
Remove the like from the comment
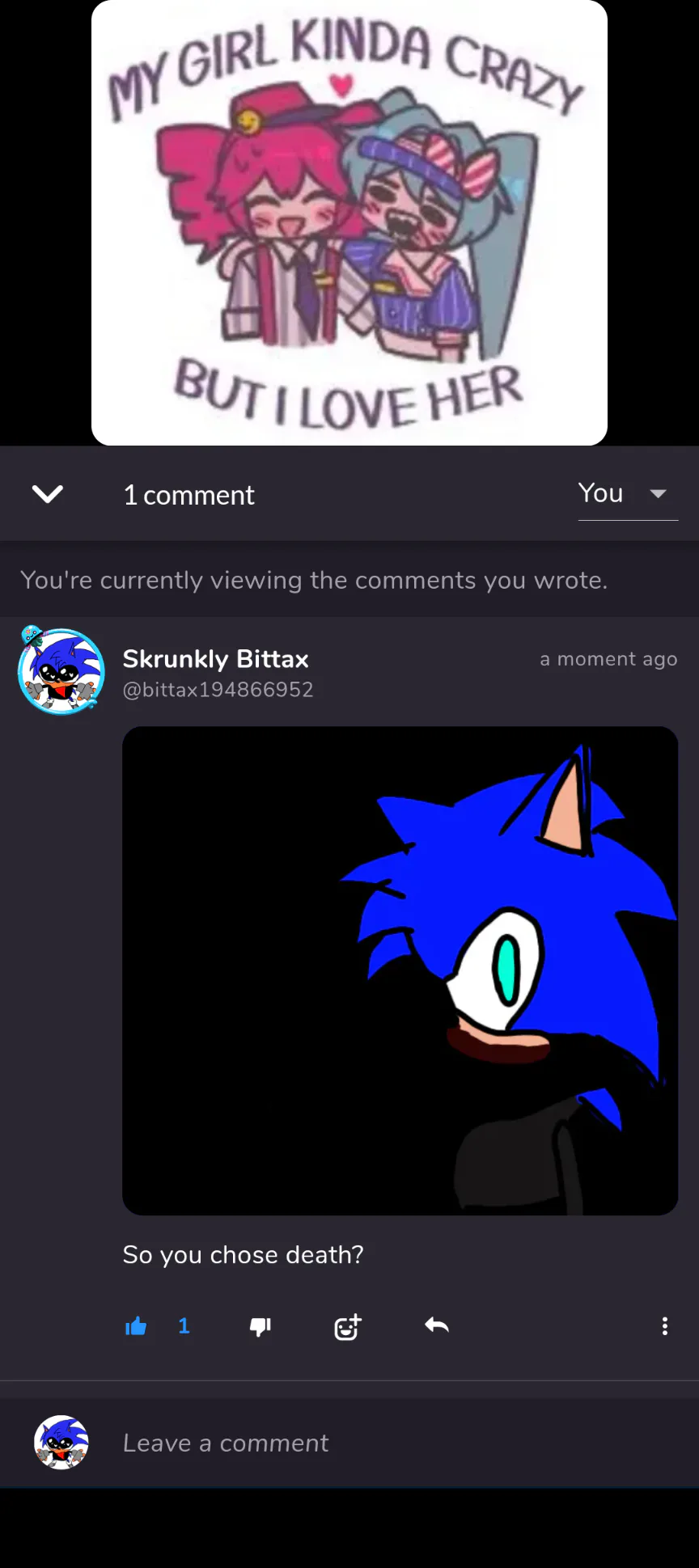[x=136, y=1326]
